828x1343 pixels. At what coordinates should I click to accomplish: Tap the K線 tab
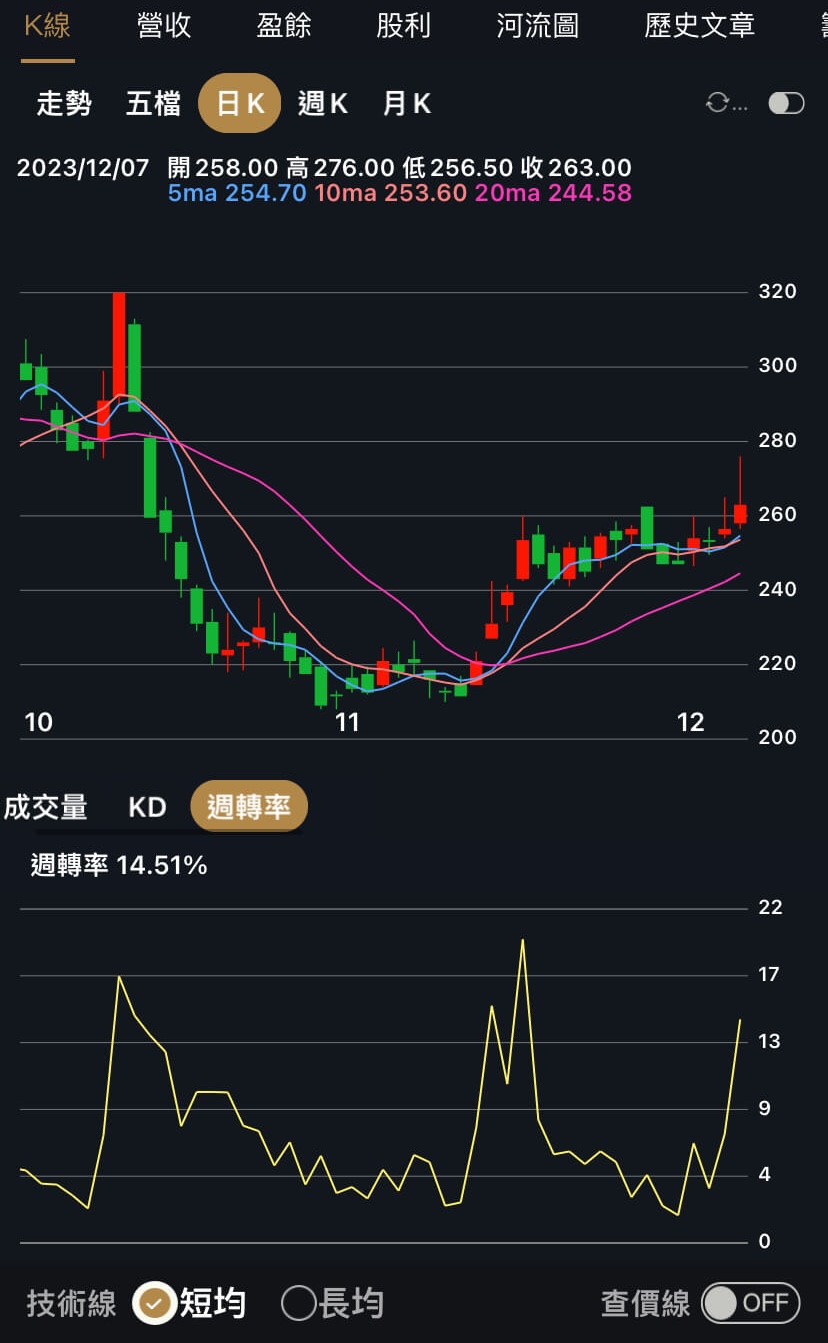tap(48, 26)
